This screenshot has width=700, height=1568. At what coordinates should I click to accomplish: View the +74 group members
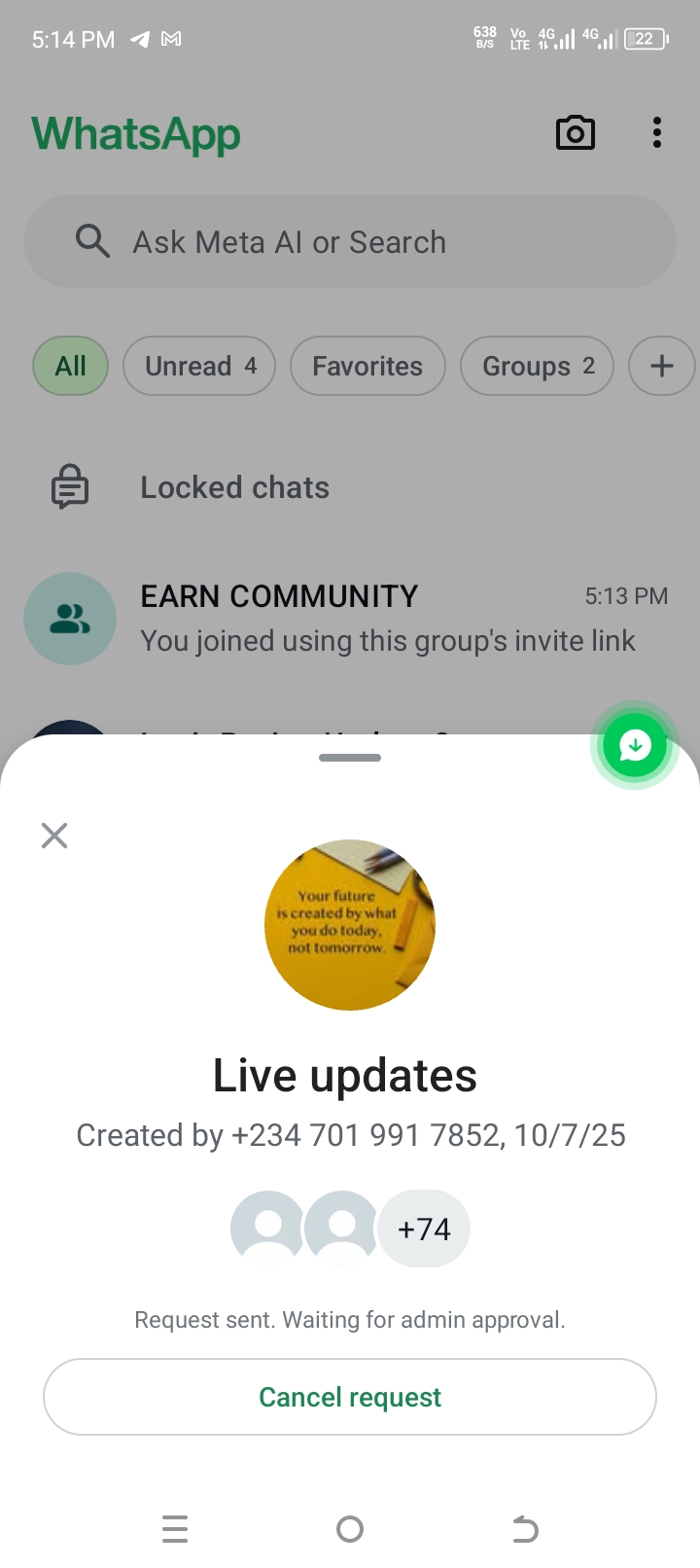[424, 1229]
